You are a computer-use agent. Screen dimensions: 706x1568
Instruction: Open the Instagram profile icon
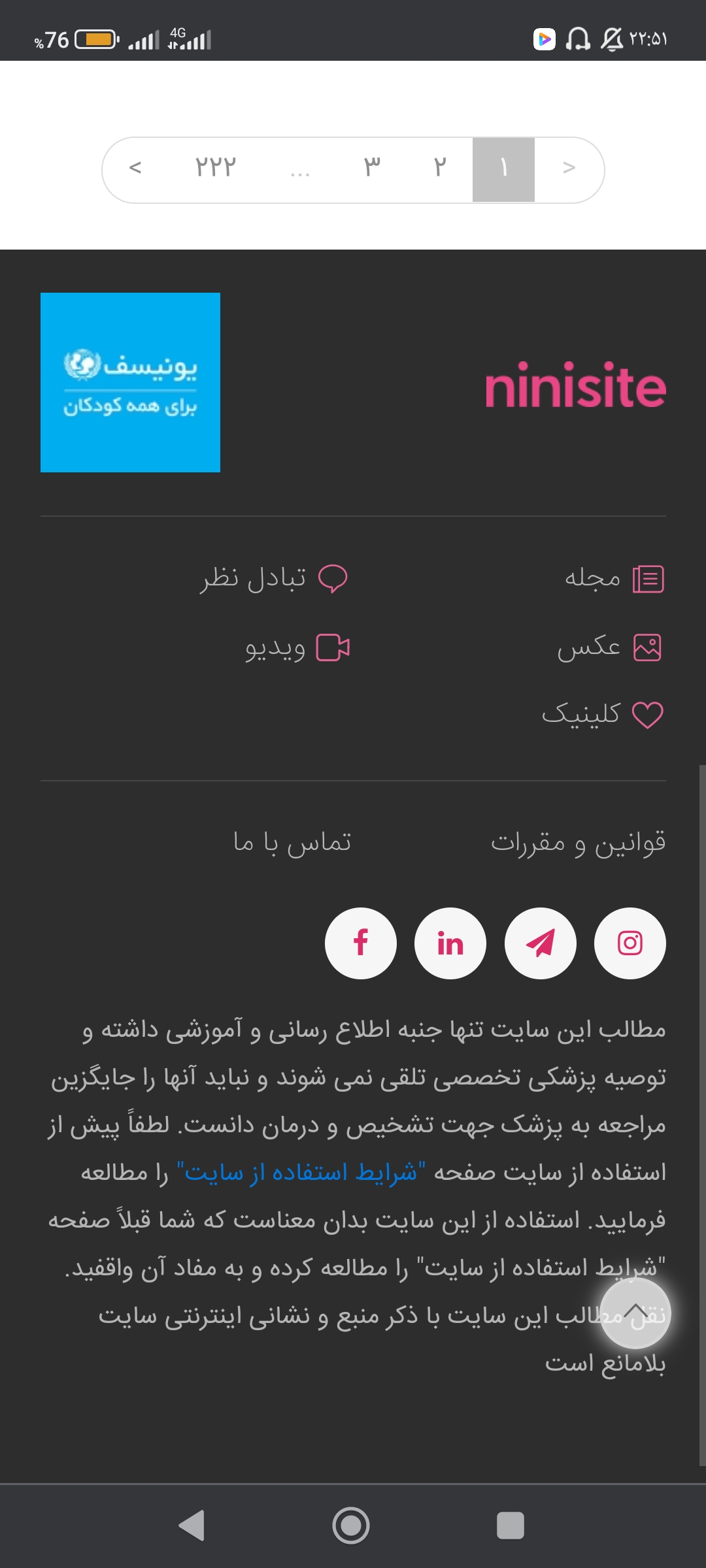pyautogui.click(x=630, y=943)
